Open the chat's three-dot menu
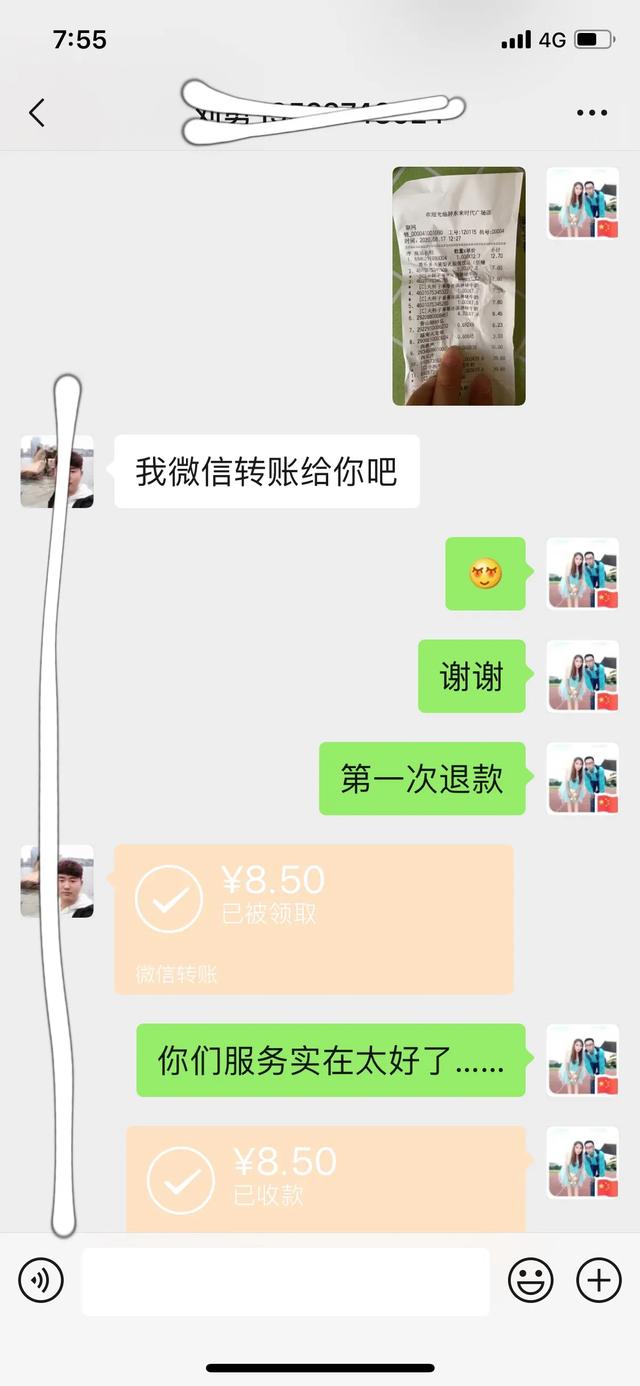The width and height of the screenshot is (640, 1386). point(592,113)
